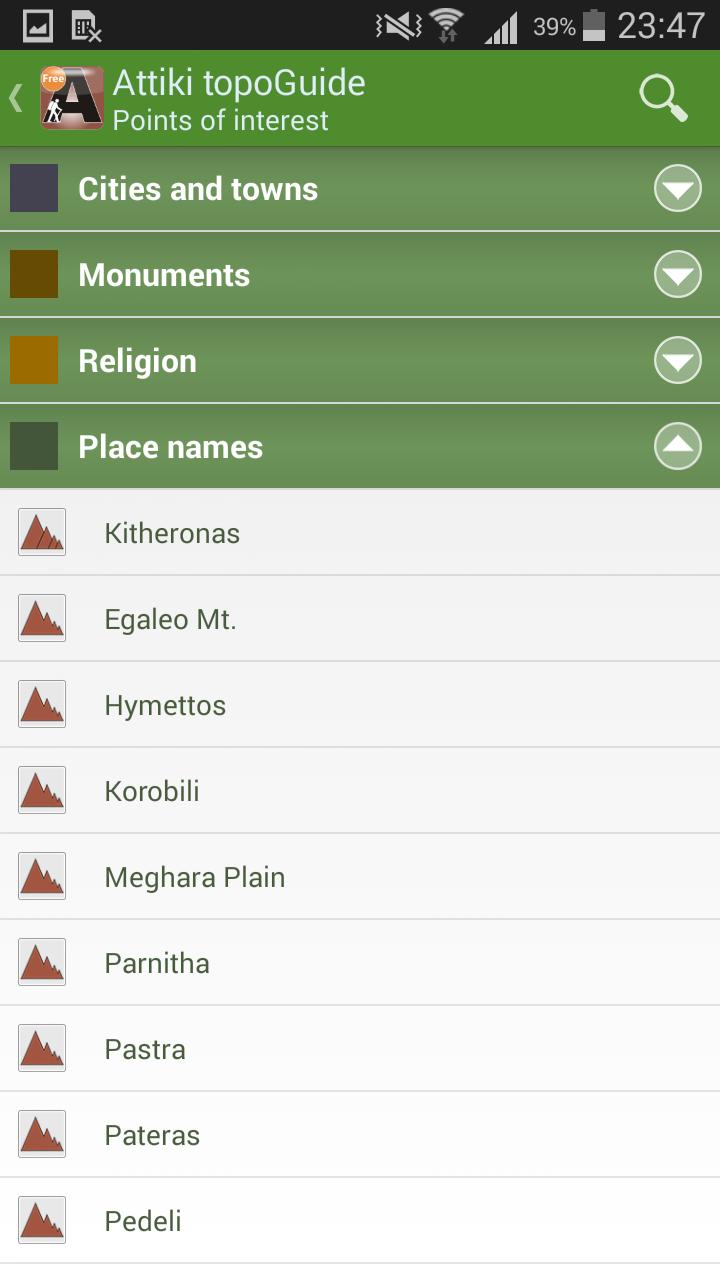Collapse the Place names section
The image size is (720, 1280).
pos(677,447)
